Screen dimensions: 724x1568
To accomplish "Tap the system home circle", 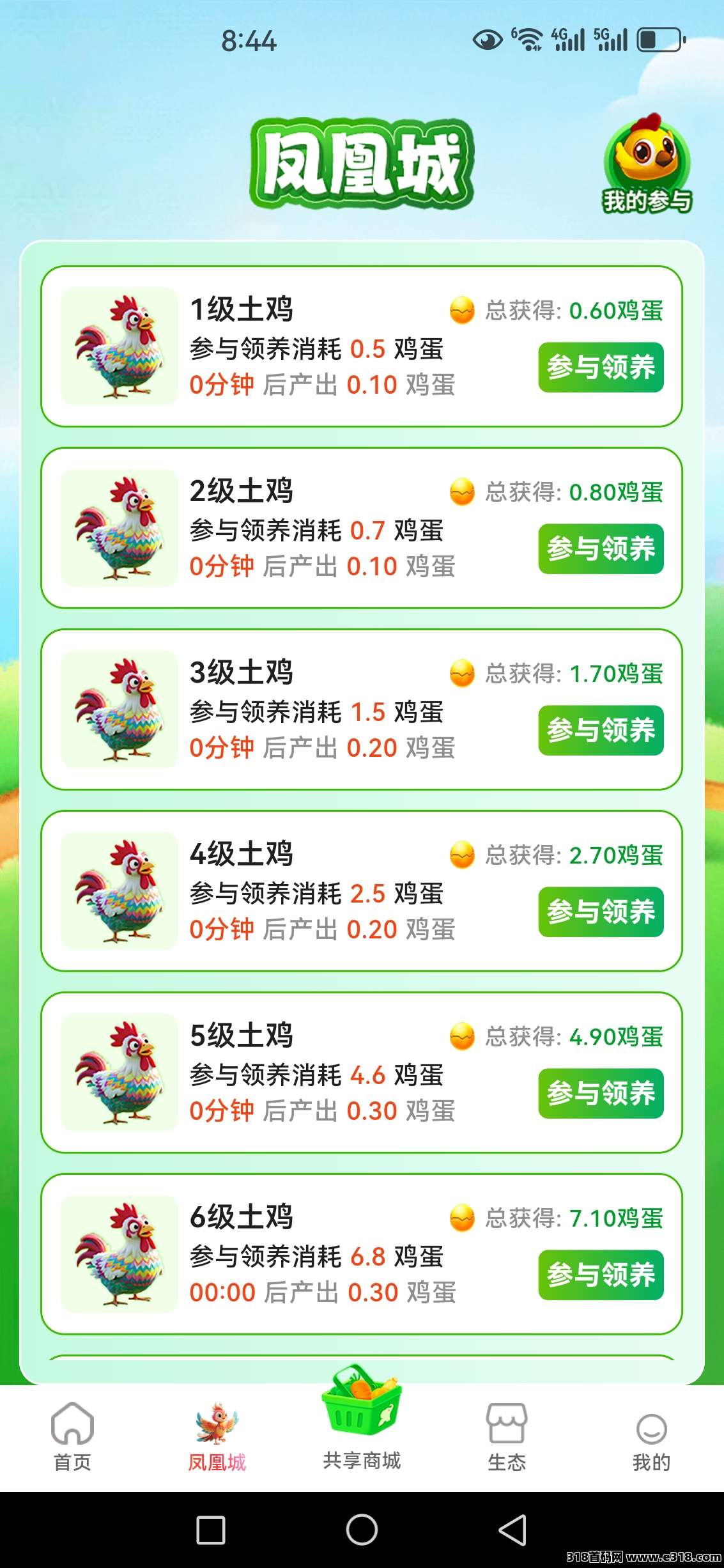I will pos(362,1531).
